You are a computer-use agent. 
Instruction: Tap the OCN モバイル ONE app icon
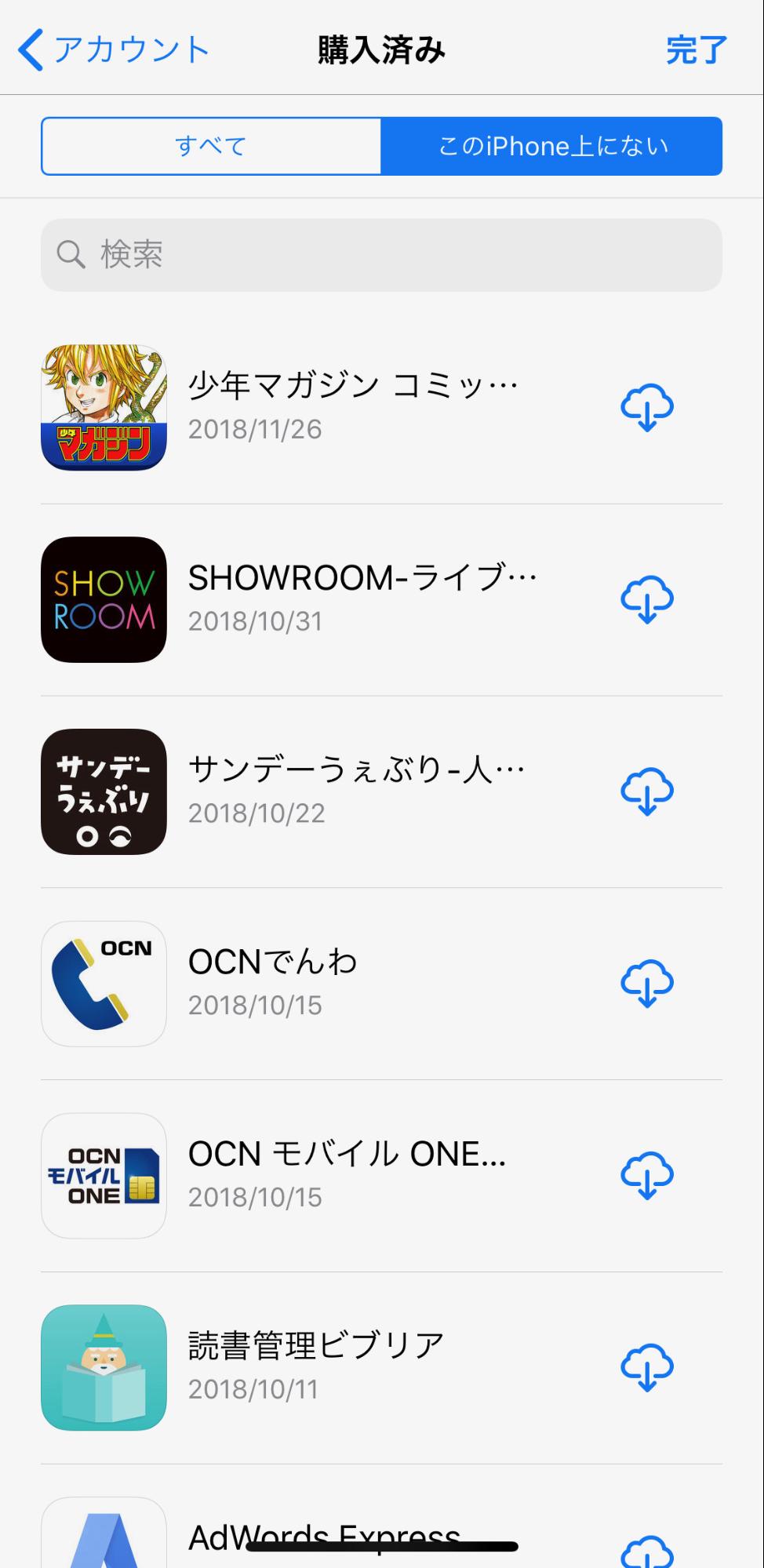tap(103, 1175)
